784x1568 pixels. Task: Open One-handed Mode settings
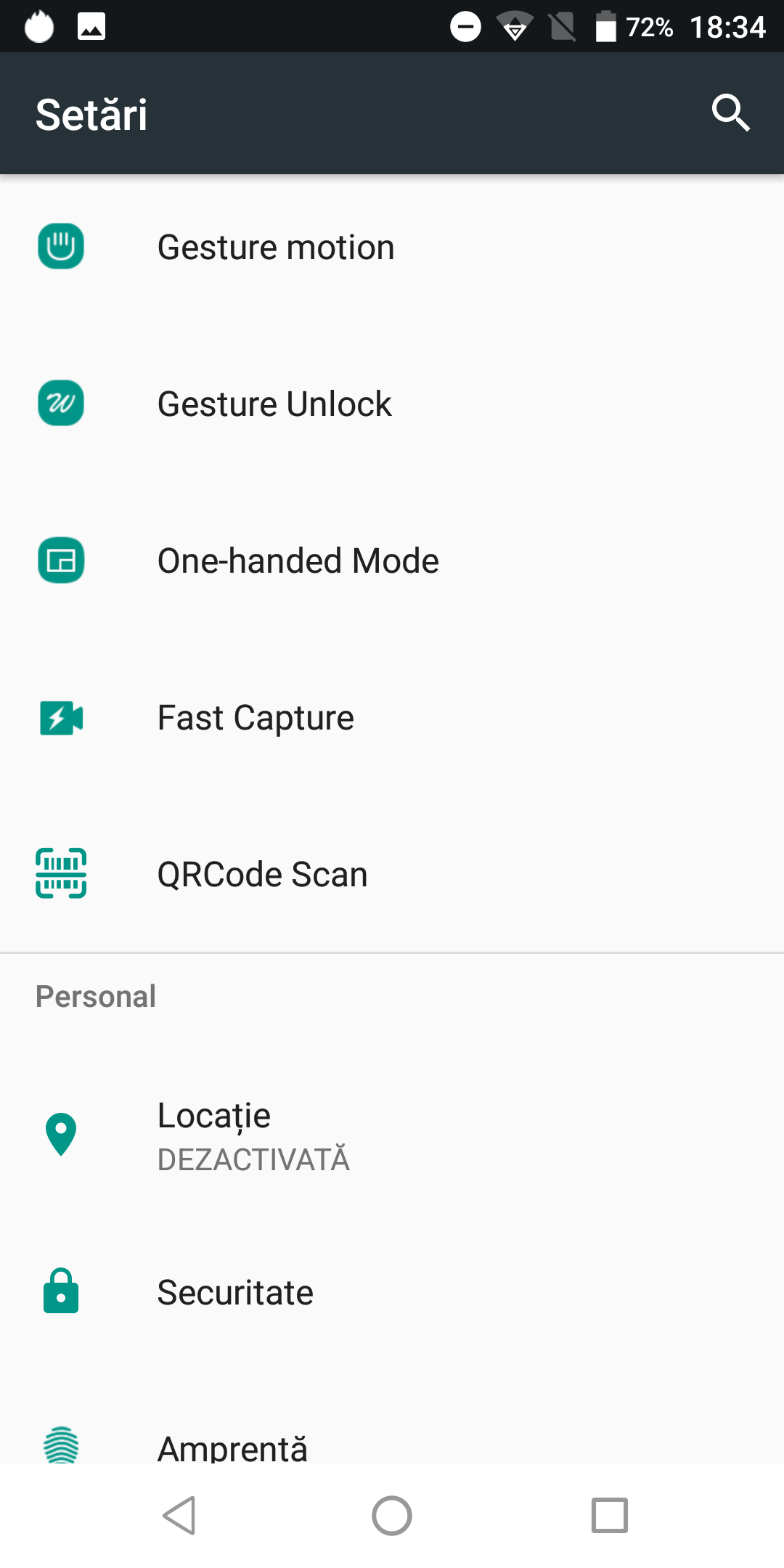pyautogui.click(x=298, y=561)
